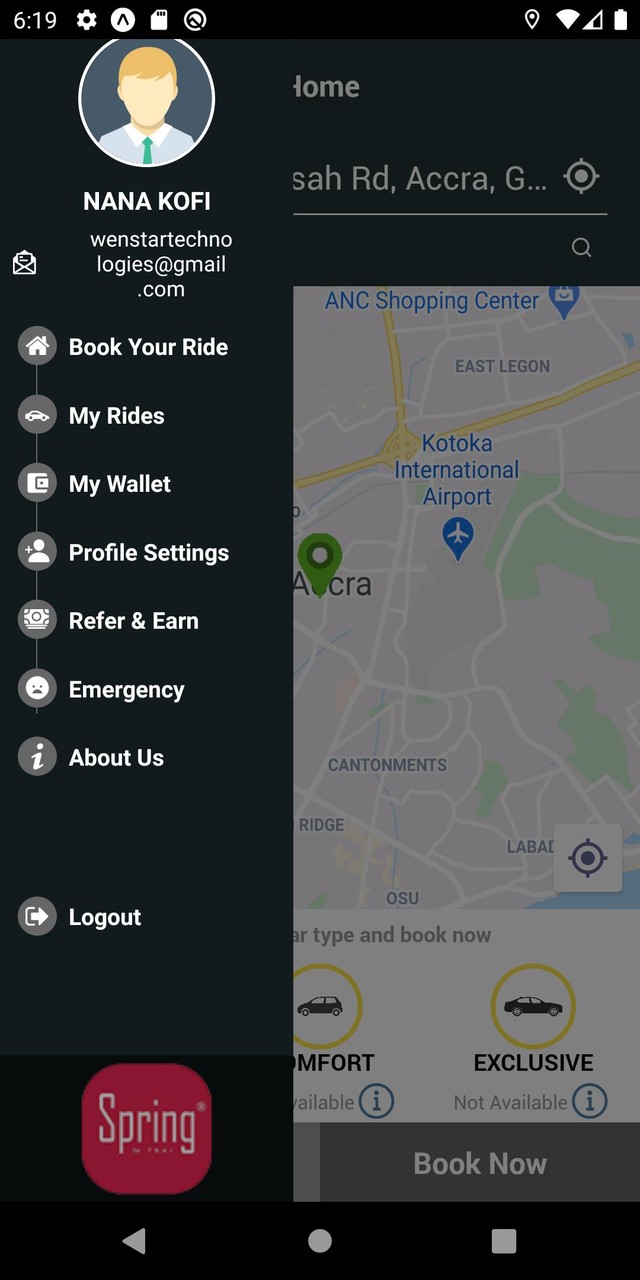
Task: Open Profile Settings
Action: point(148,553)
